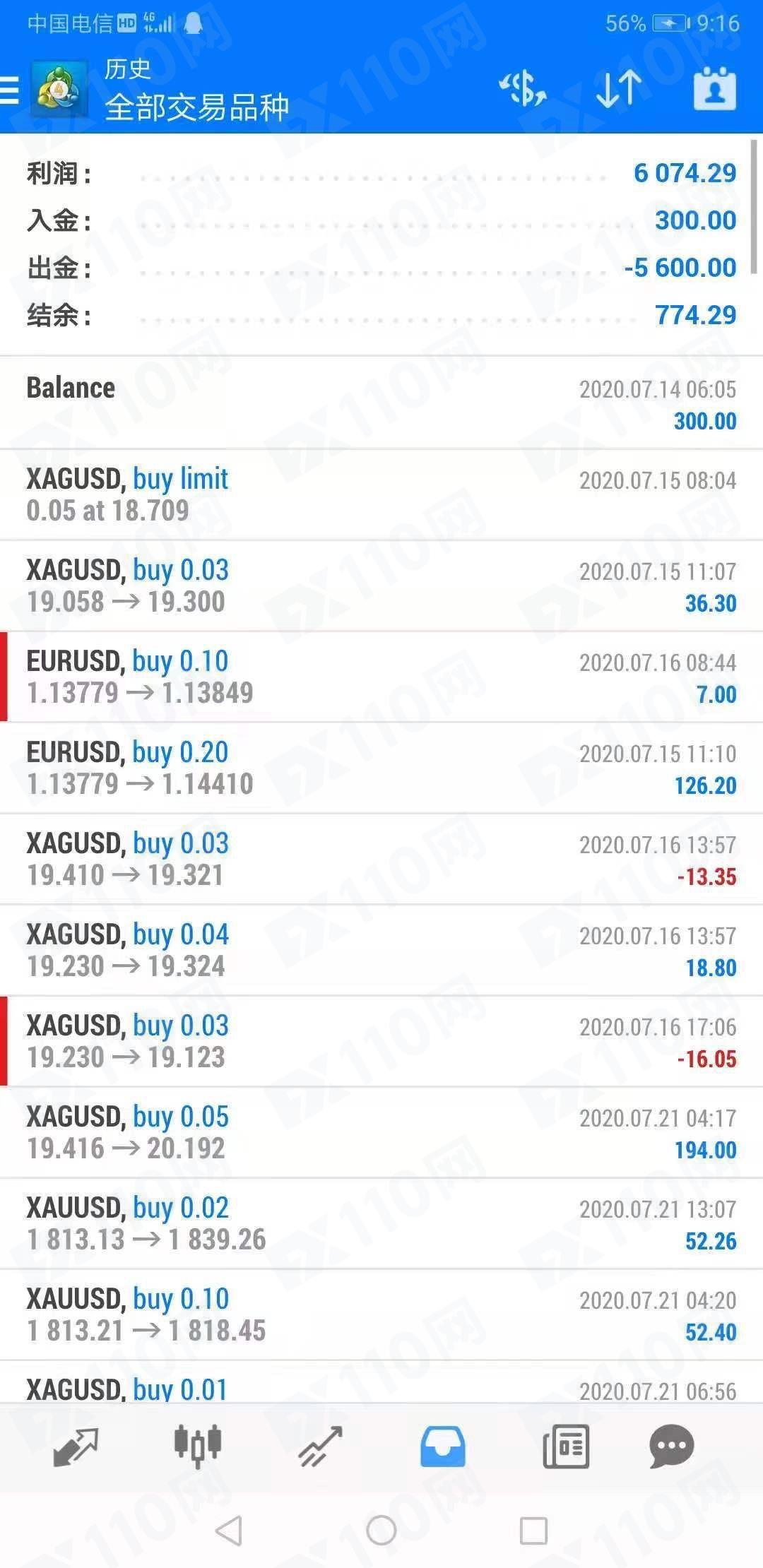Select the History tab
763x1568 pixels.
[443, 1446]
